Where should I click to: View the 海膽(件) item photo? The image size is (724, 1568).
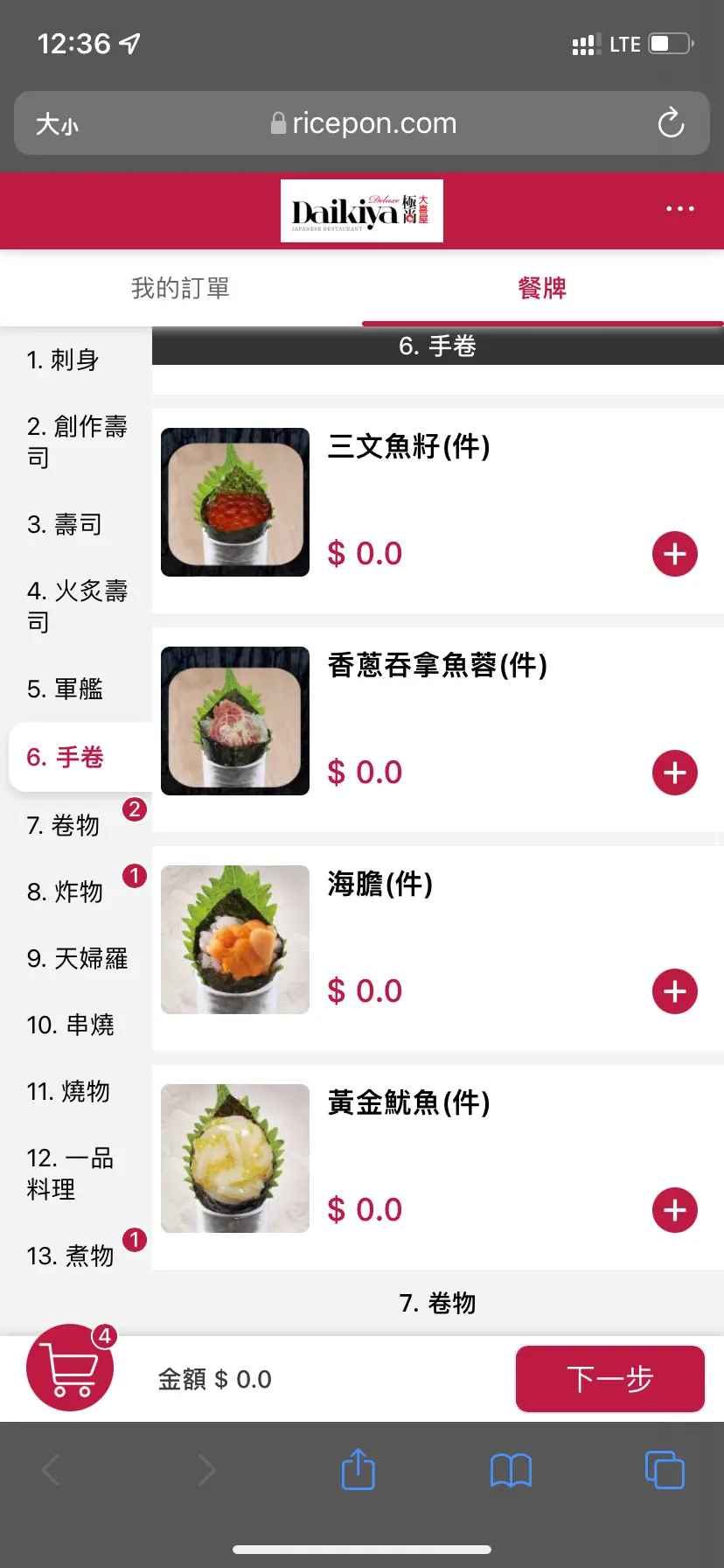click(x=235, y=940)
